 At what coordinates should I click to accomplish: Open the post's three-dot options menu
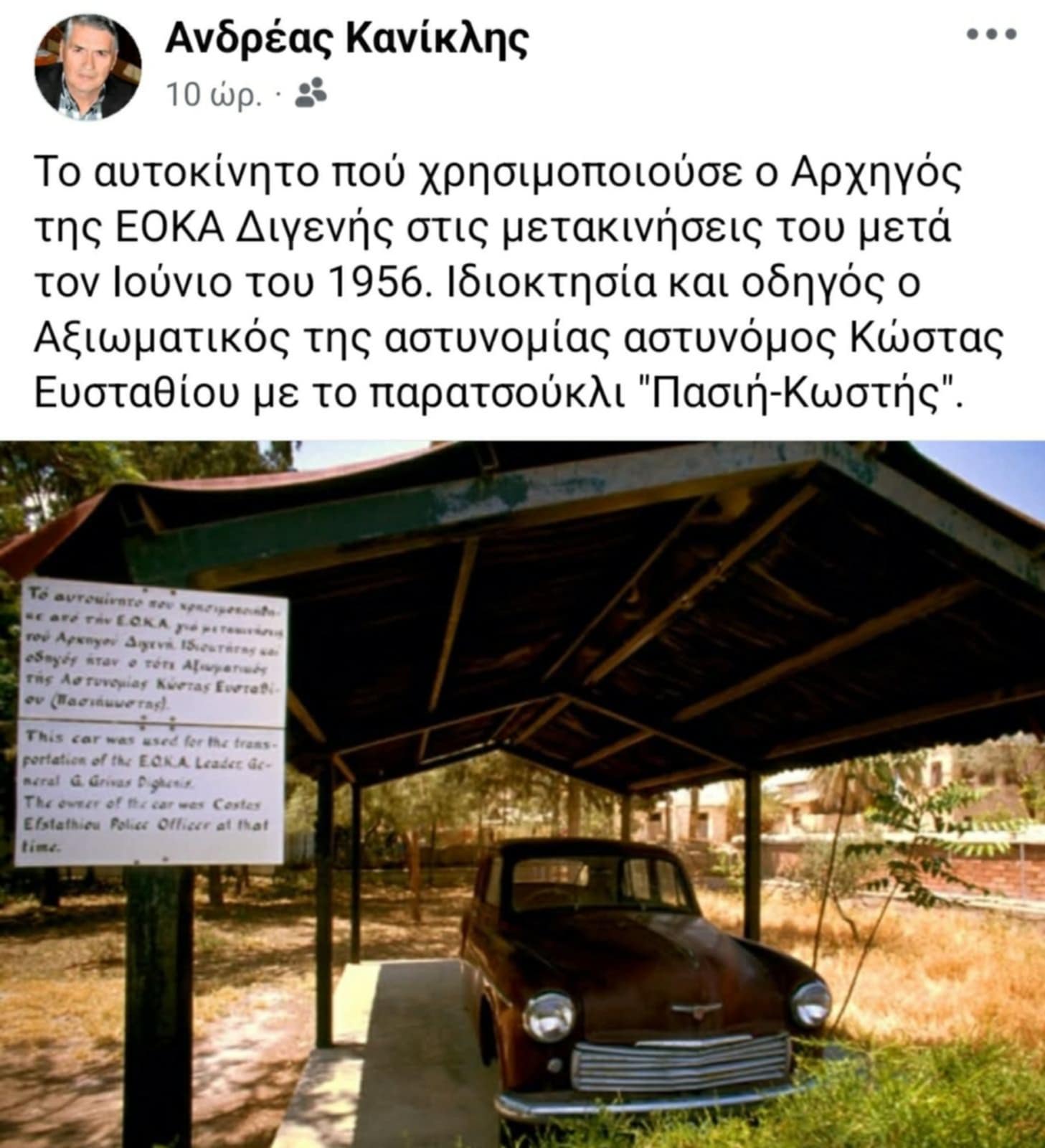point(991,34)
